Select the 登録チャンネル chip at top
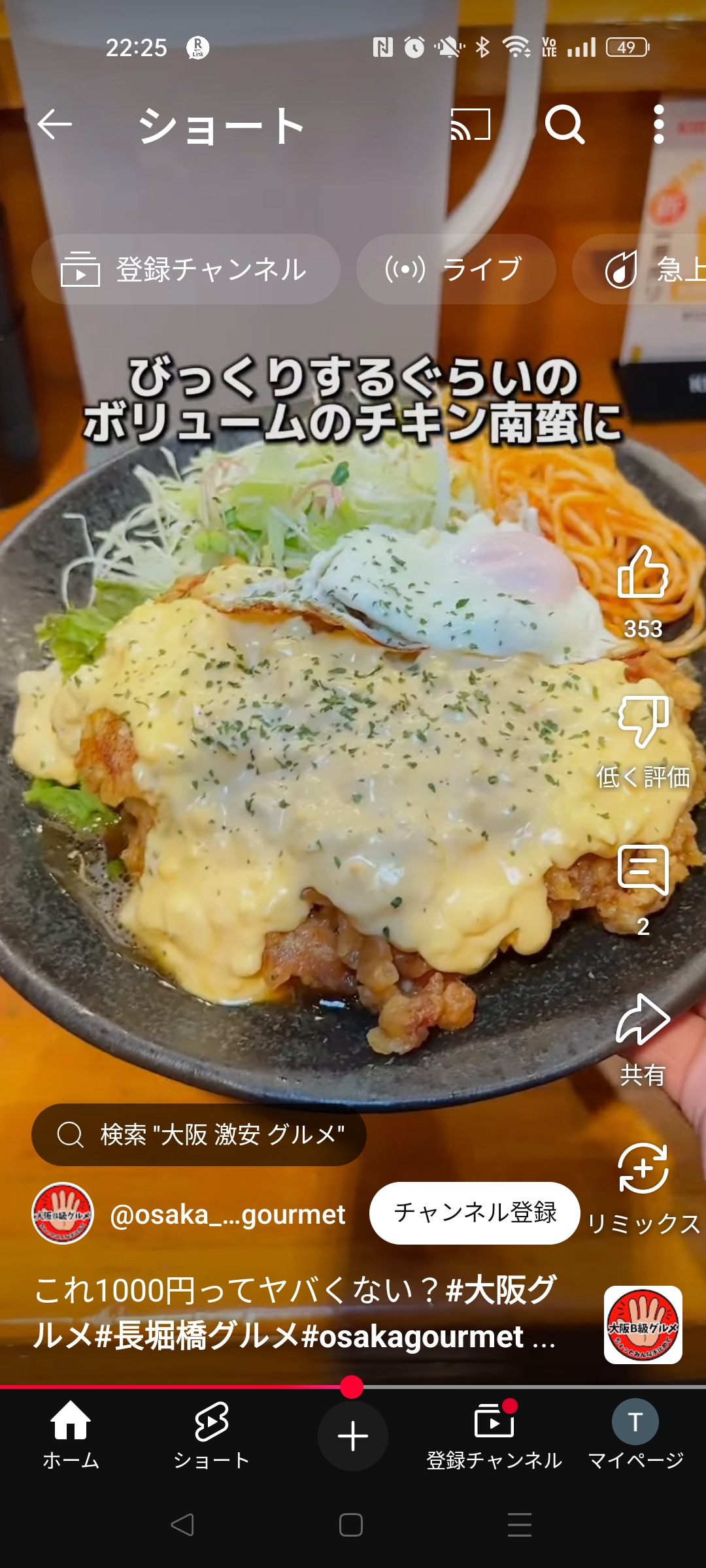 [186, 269]
